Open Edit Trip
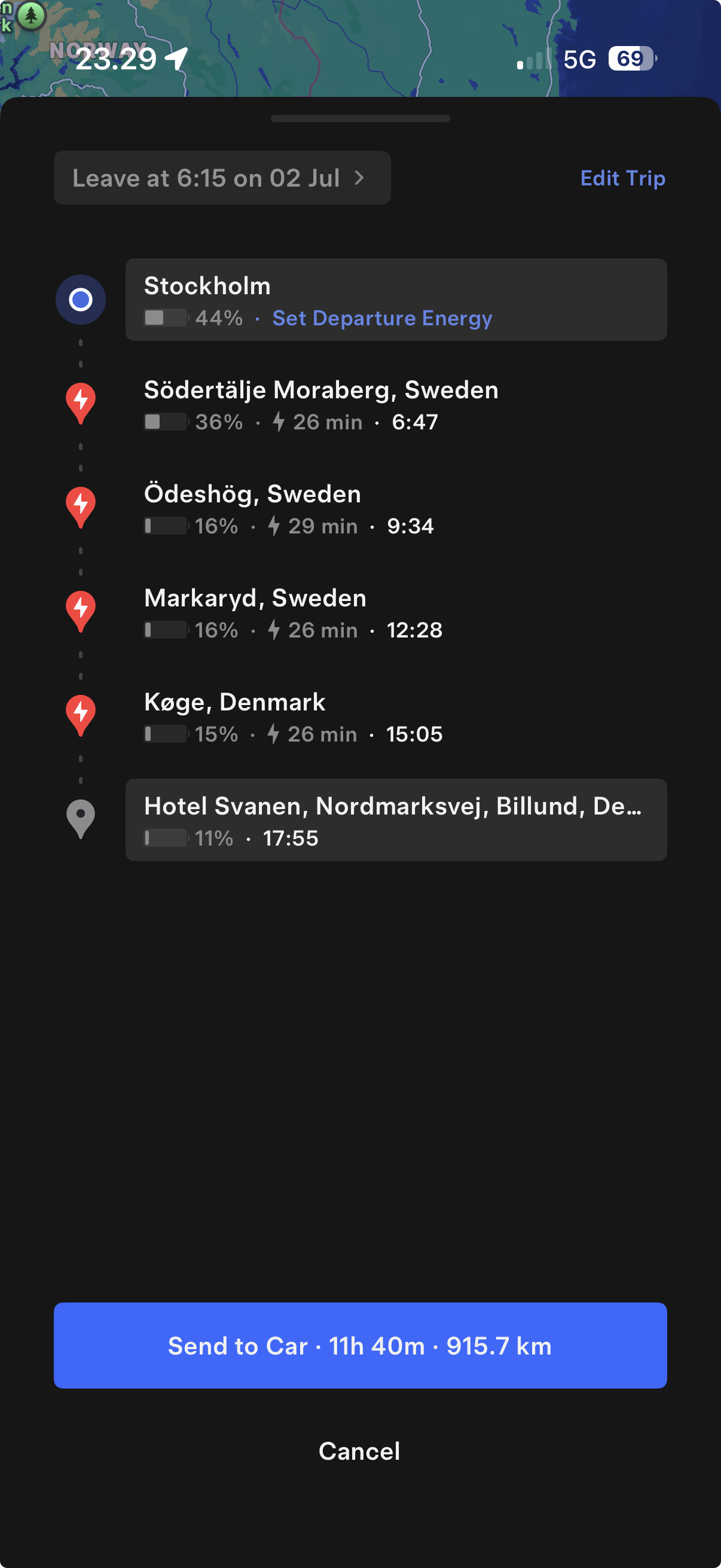721x1568 pixels. pyautogui.click(x=622, y=178)
